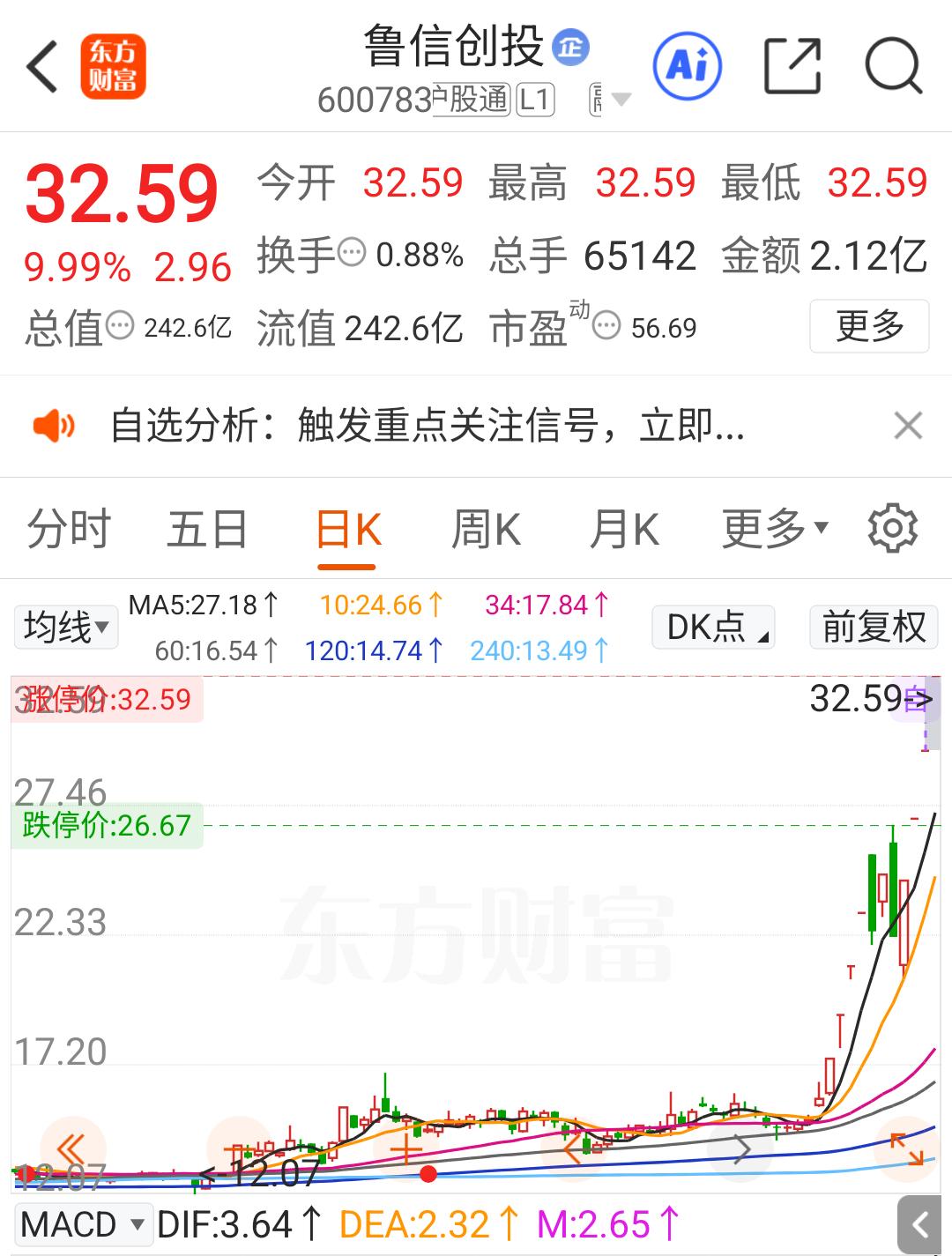The width and height of the screenshot is (952, 1256).
Task: Open the 均线 moving average dropdown
Action: point(64,627)
